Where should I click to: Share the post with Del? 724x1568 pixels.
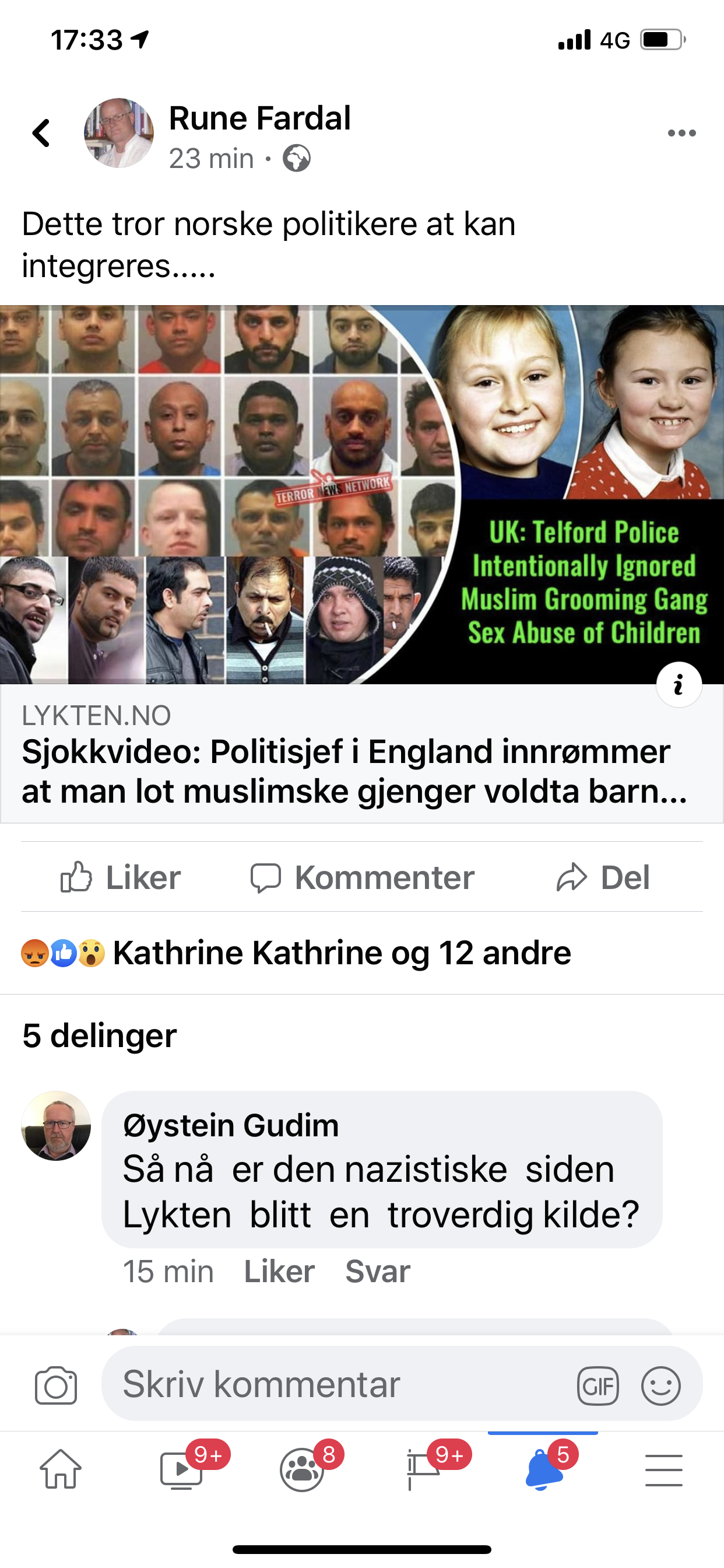(x=603, y=877)
